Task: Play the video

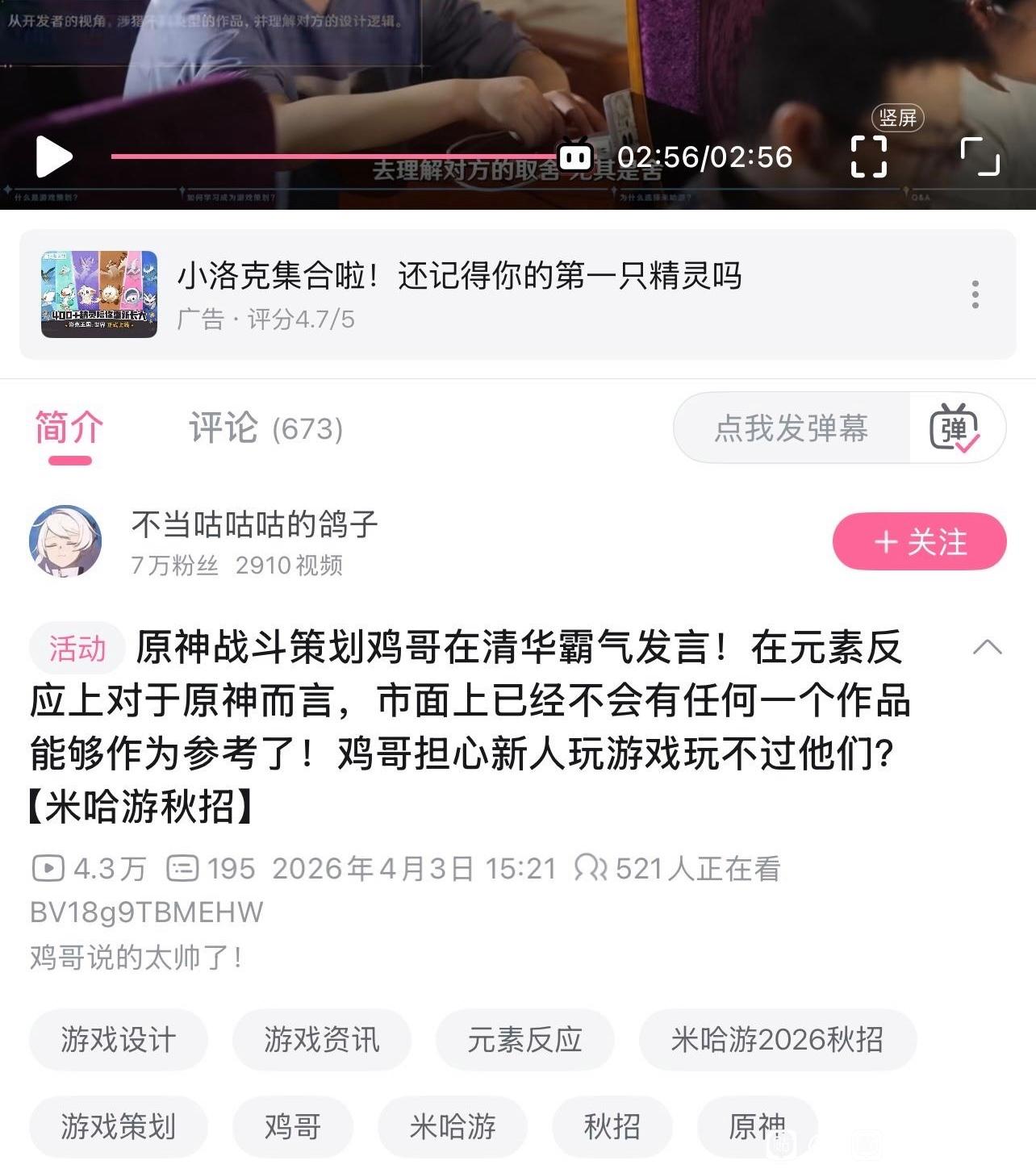Action: pos(54,157)
